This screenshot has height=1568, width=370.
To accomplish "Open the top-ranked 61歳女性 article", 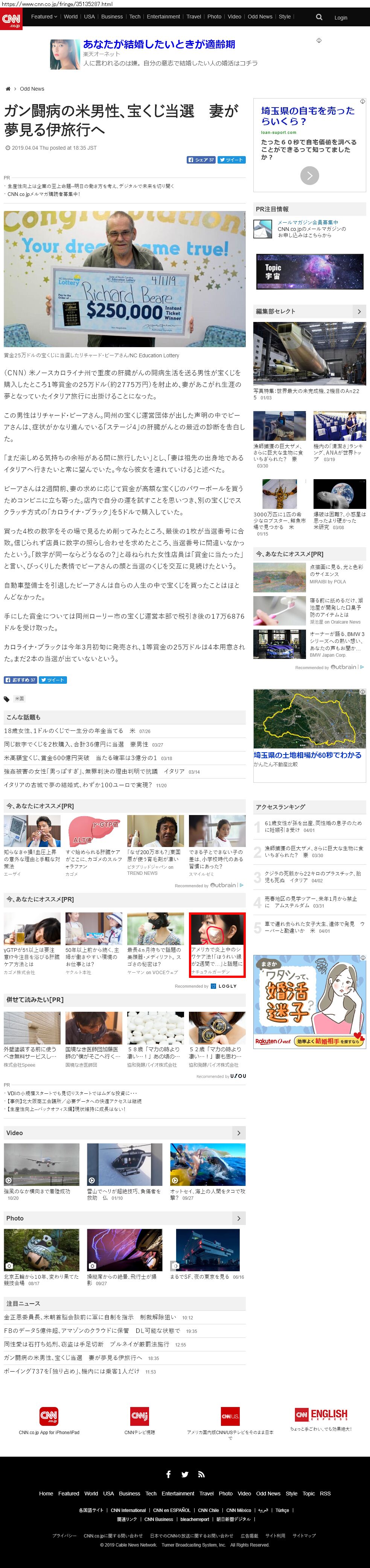I will click(313, 826).
